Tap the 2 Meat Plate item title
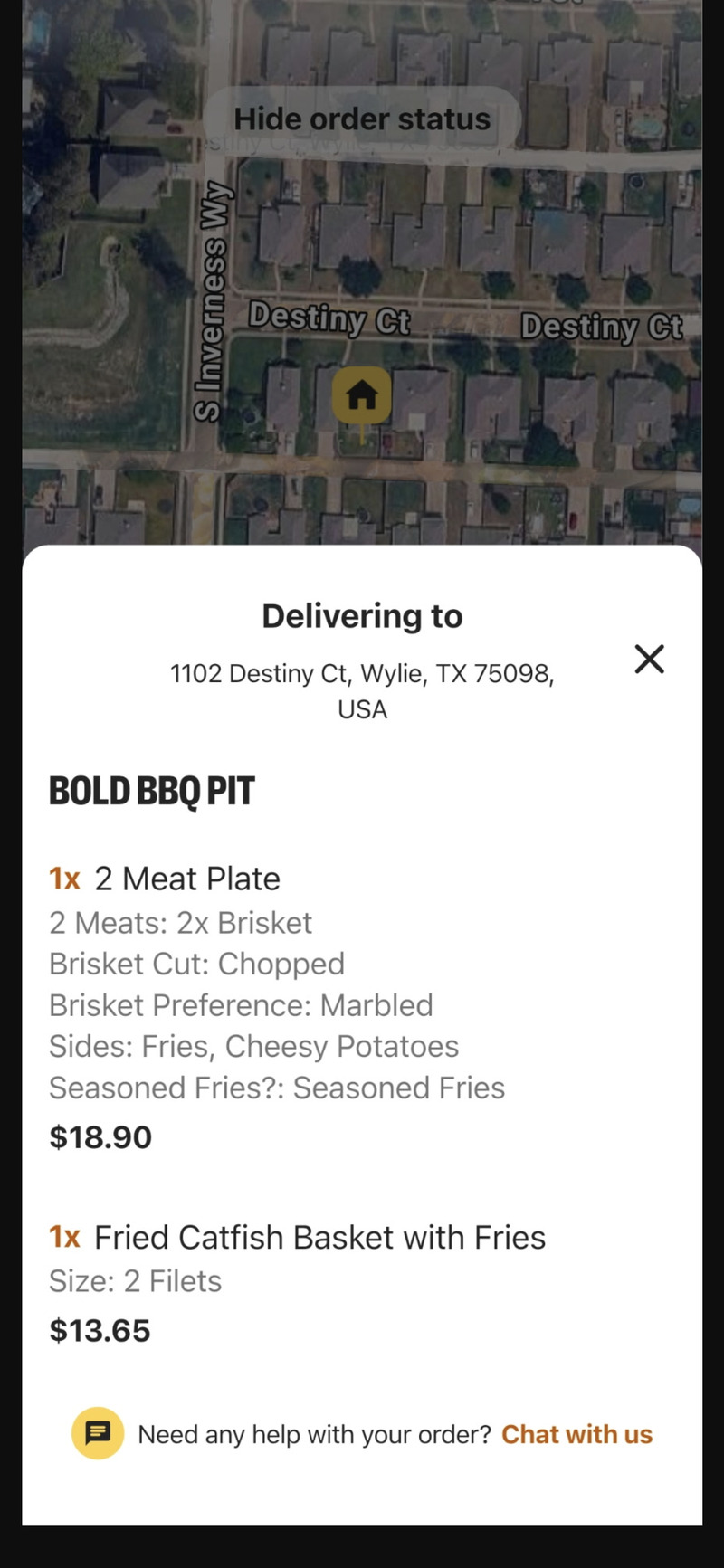 coord(186,879)
